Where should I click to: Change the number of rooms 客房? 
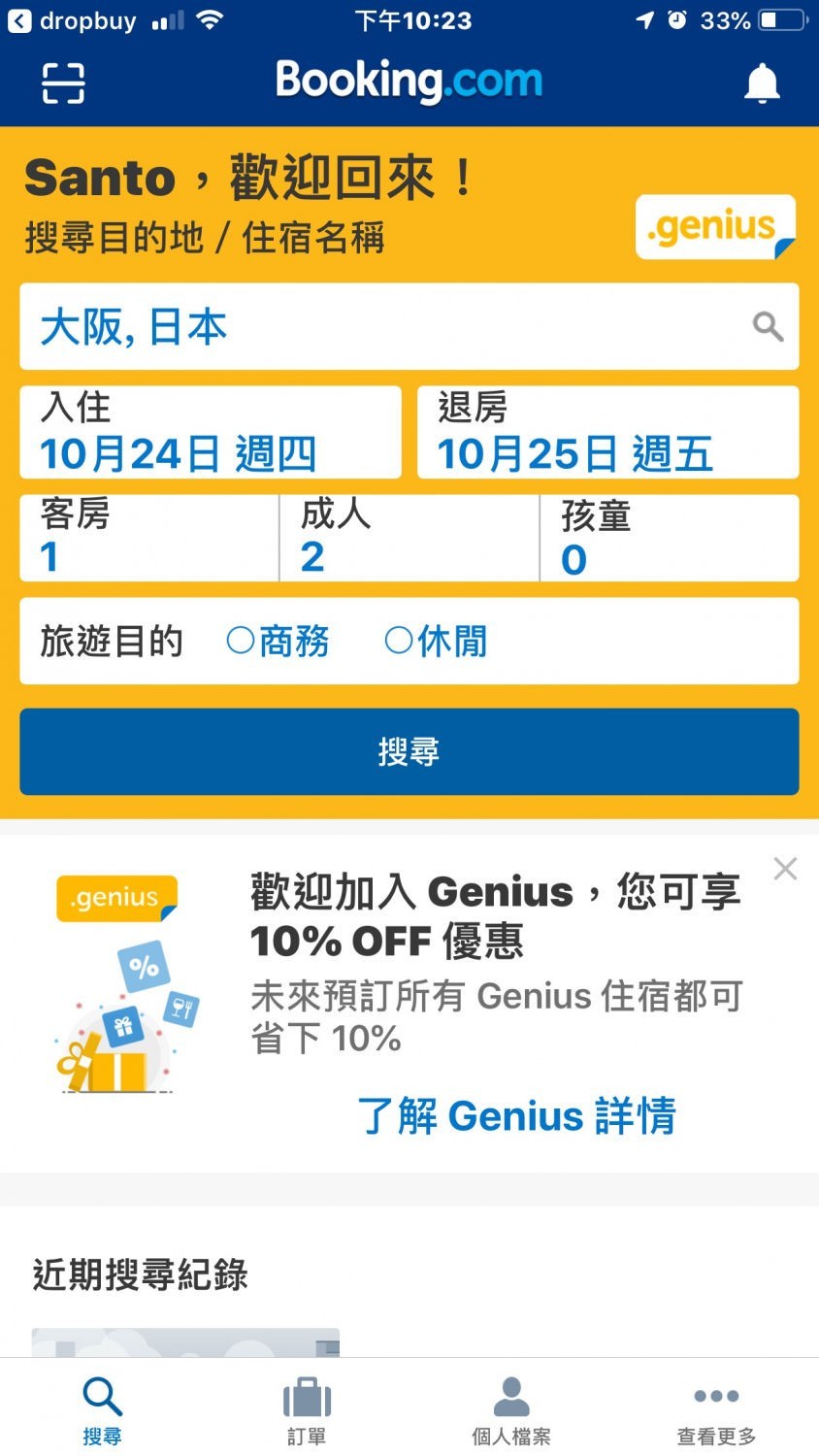[148, 539]
